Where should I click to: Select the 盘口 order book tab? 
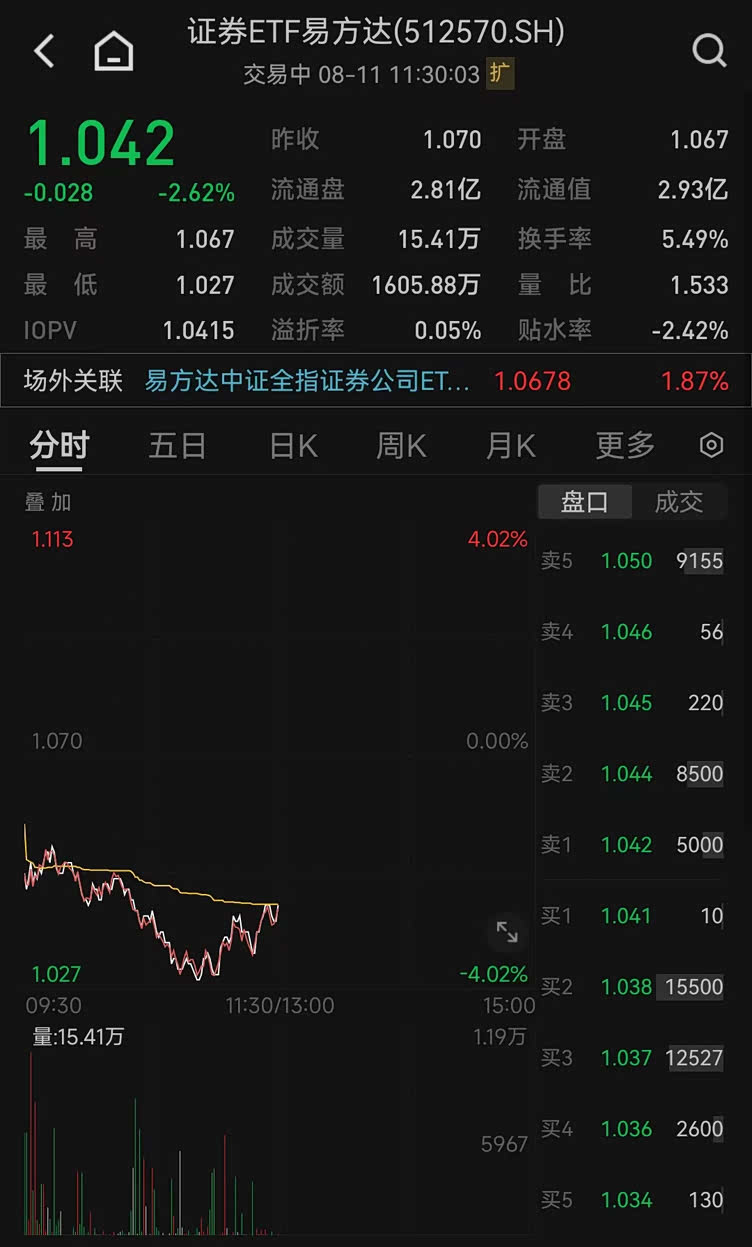(x=585, y=502)
